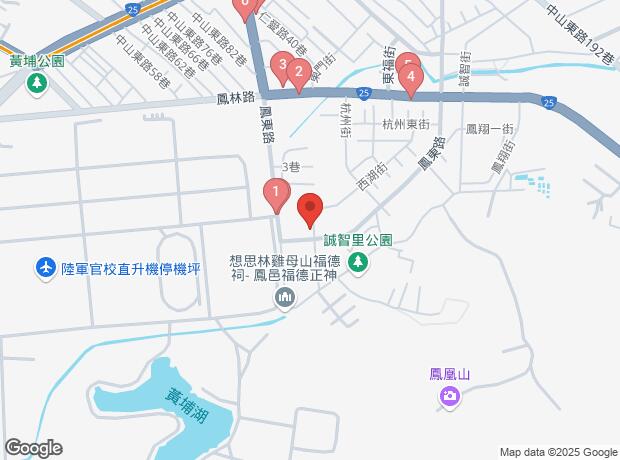Tap the 陸軍官校直升機停機坪 airport icon

pyautogui.click(x=44, y=268)
